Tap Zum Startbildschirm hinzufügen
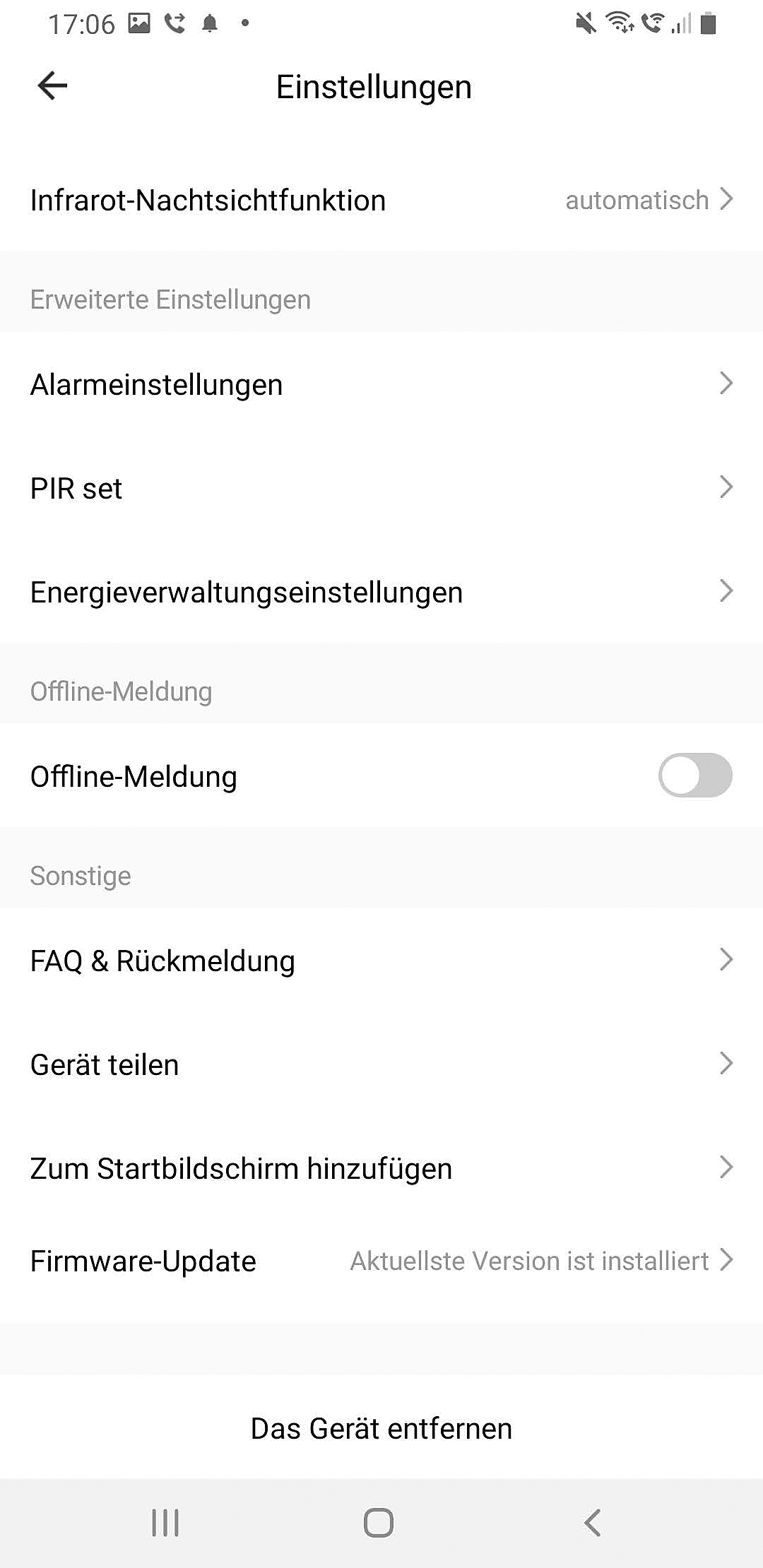The height and width of the screenshot is (1568, 763). (x=381, y=1168)
